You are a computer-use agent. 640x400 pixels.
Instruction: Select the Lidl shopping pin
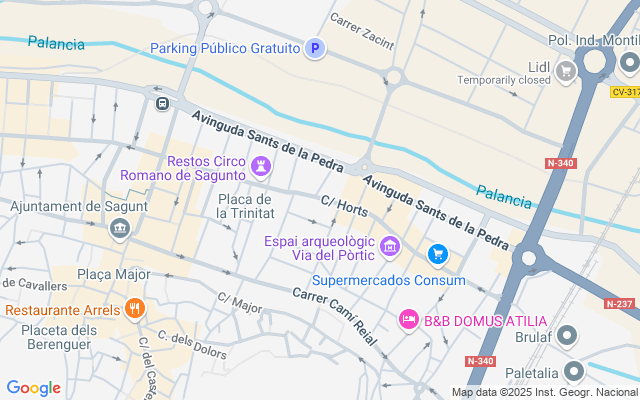click(x=566, y=72)
